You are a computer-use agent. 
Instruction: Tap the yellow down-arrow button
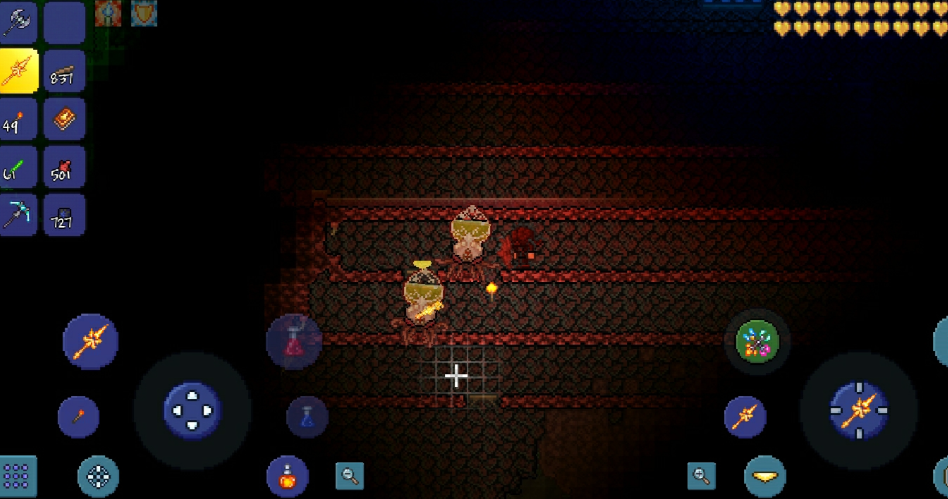coord(765,477)
